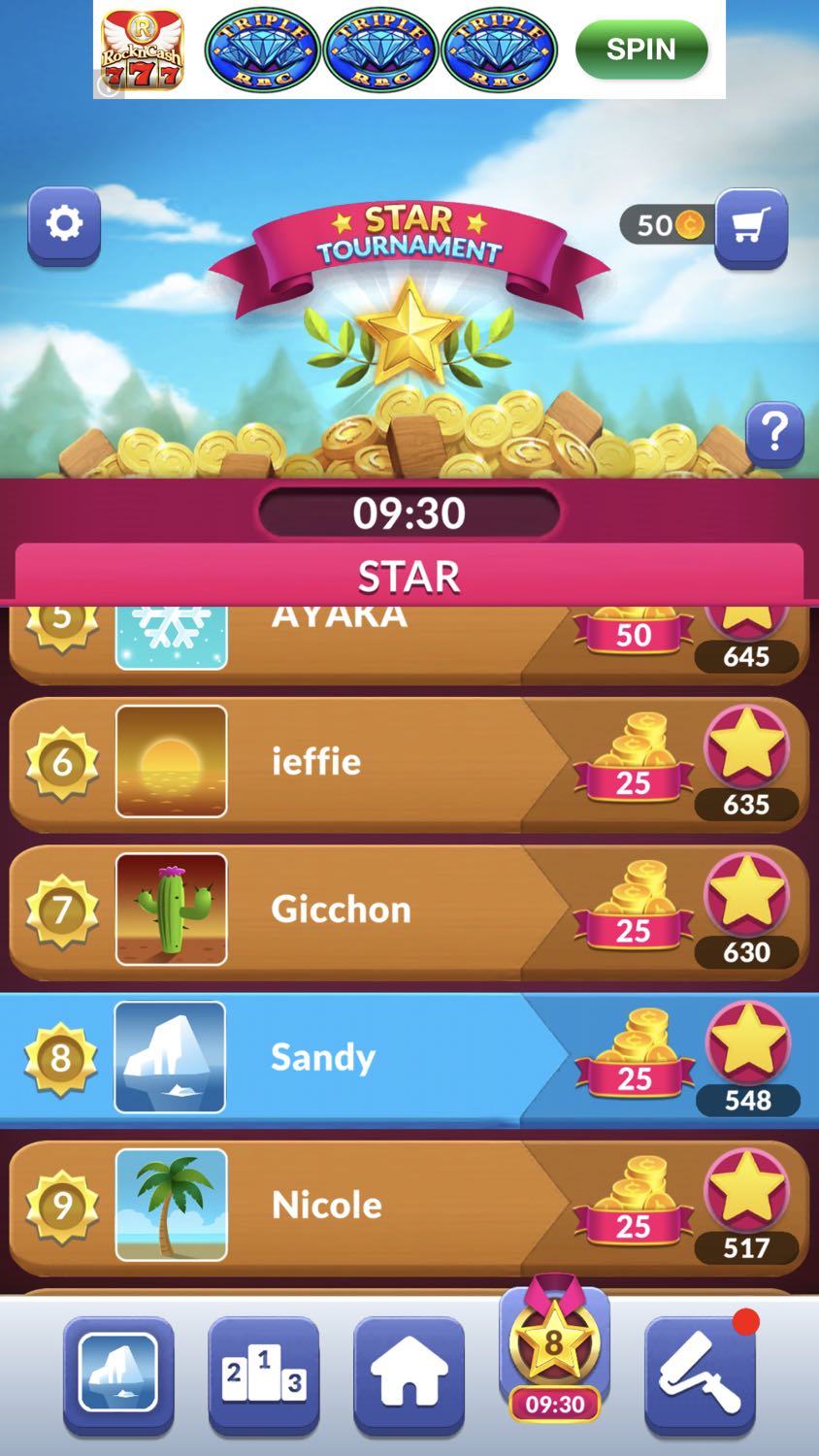The width and height of the screenshot is (819, 1456).
Task: Select Sandy's highlighted row
Action: coord(409,1059)
